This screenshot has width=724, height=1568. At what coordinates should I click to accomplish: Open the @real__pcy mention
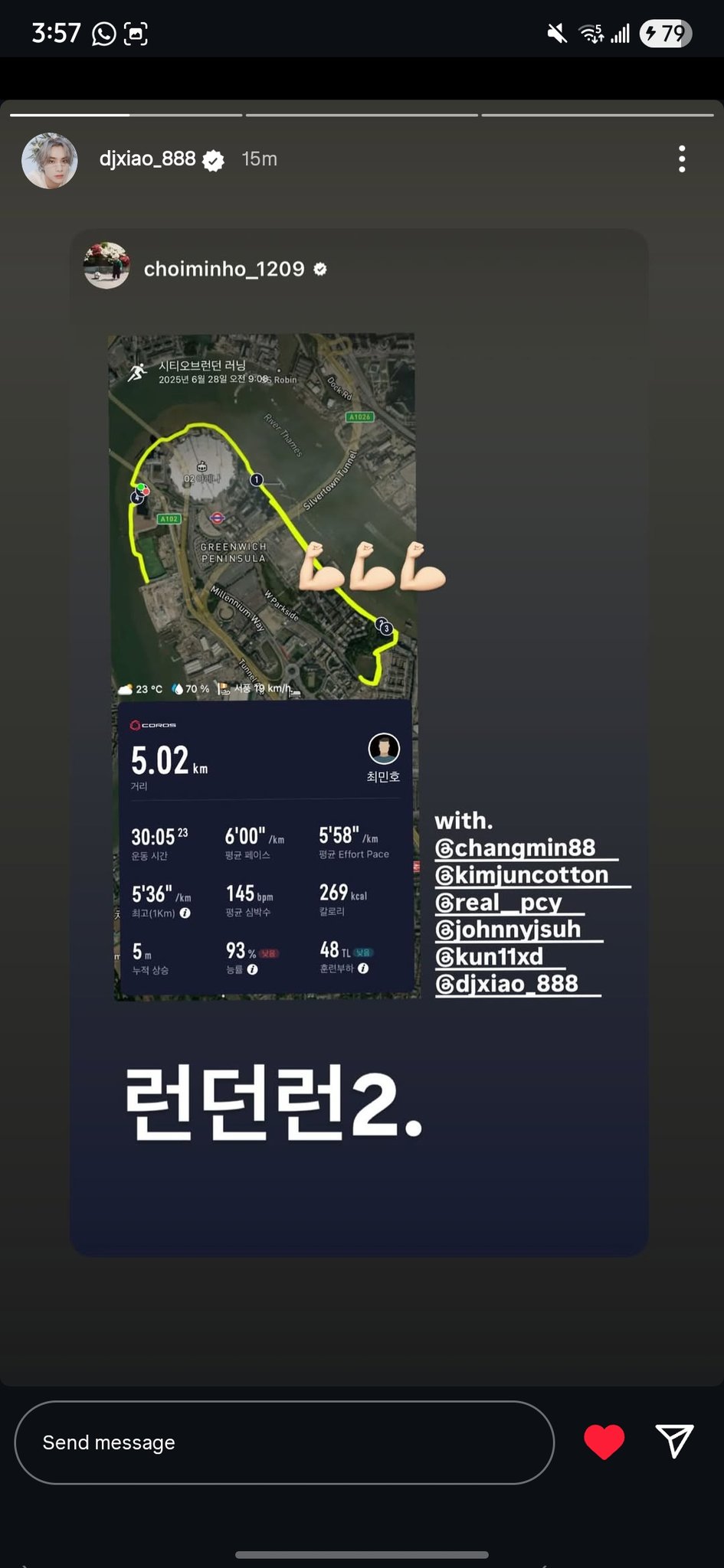[x=509, y=902]
